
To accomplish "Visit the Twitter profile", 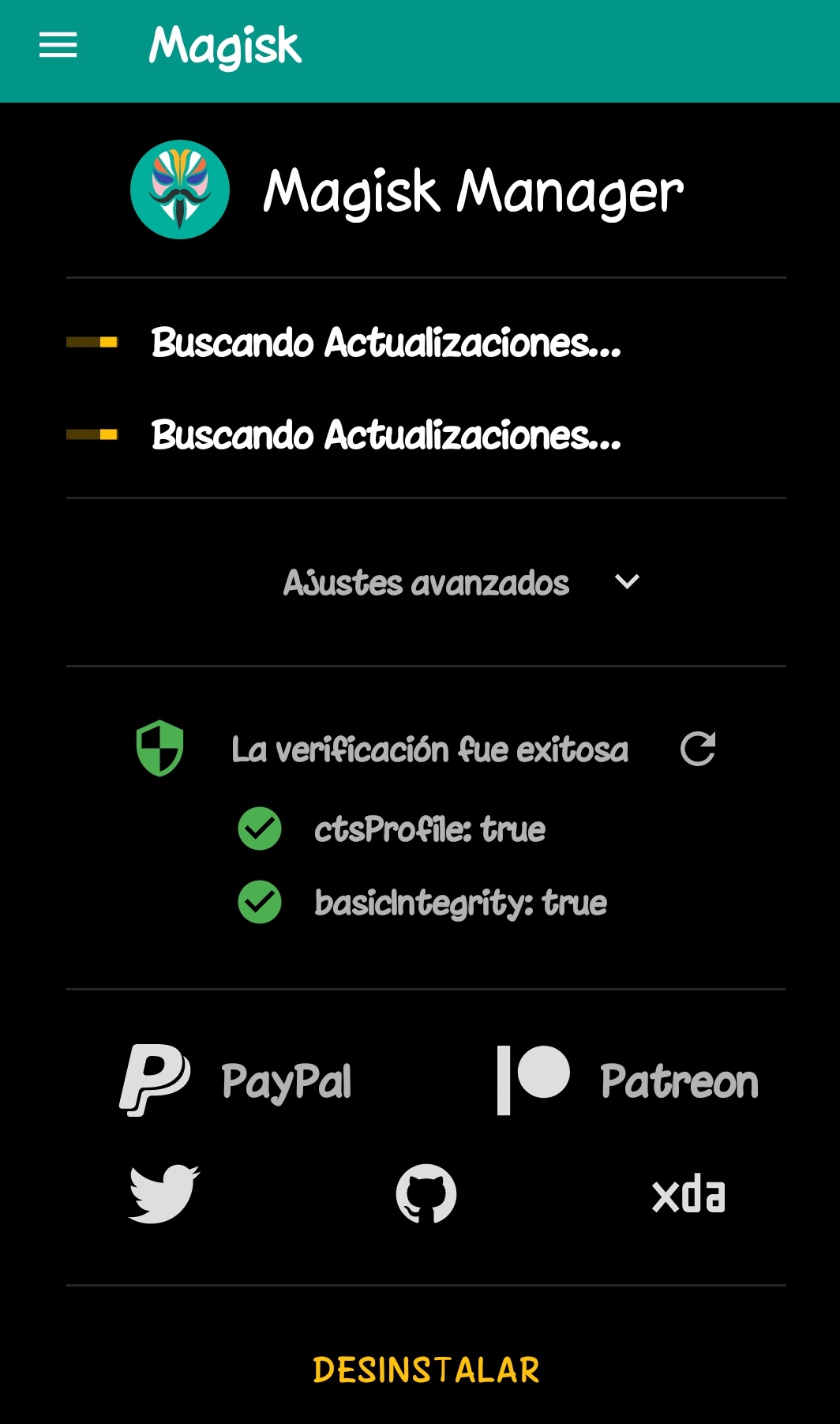I will click(164, 1193).
